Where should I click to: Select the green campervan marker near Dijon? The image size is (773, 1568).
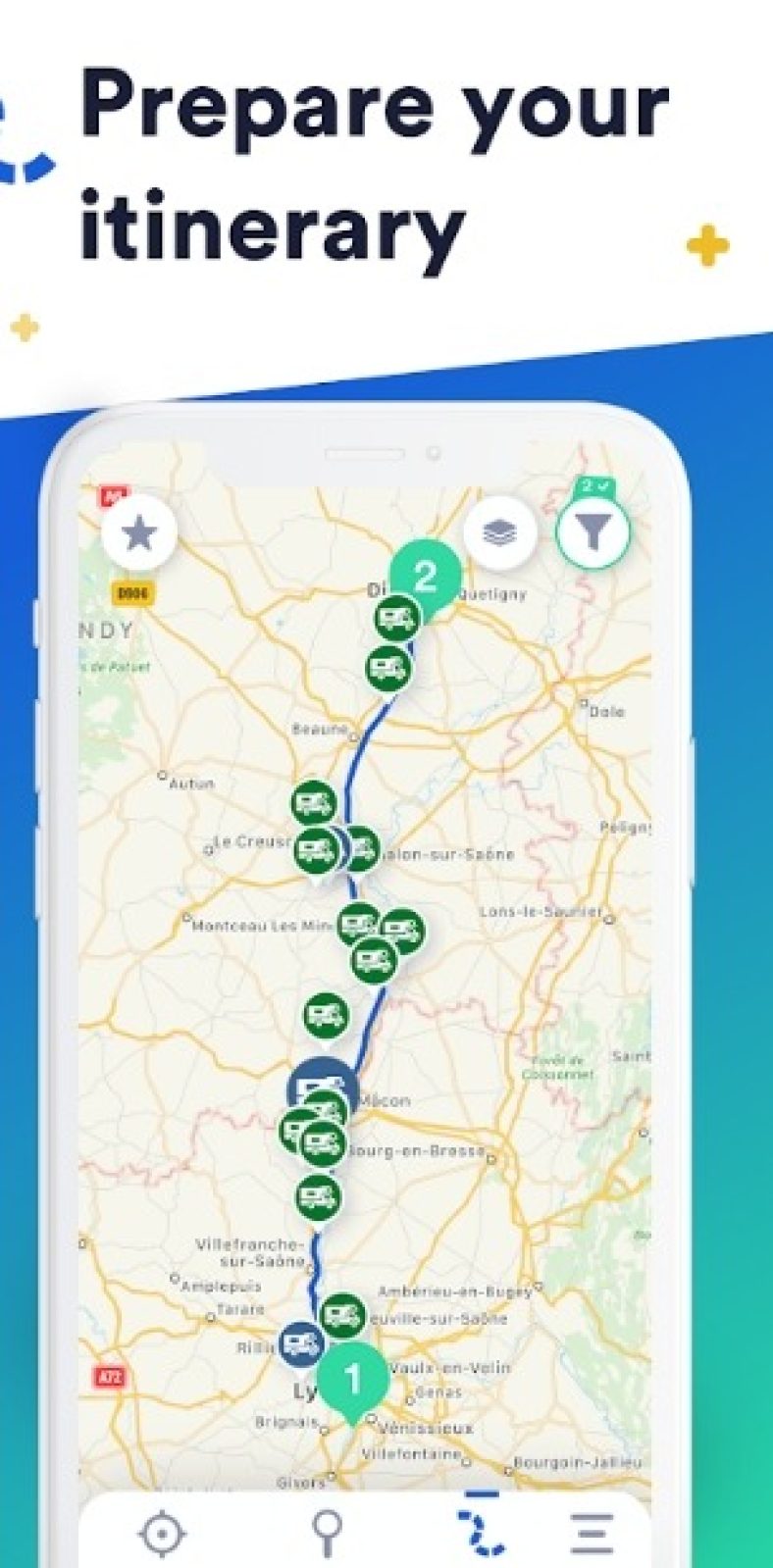pos(394,618)
